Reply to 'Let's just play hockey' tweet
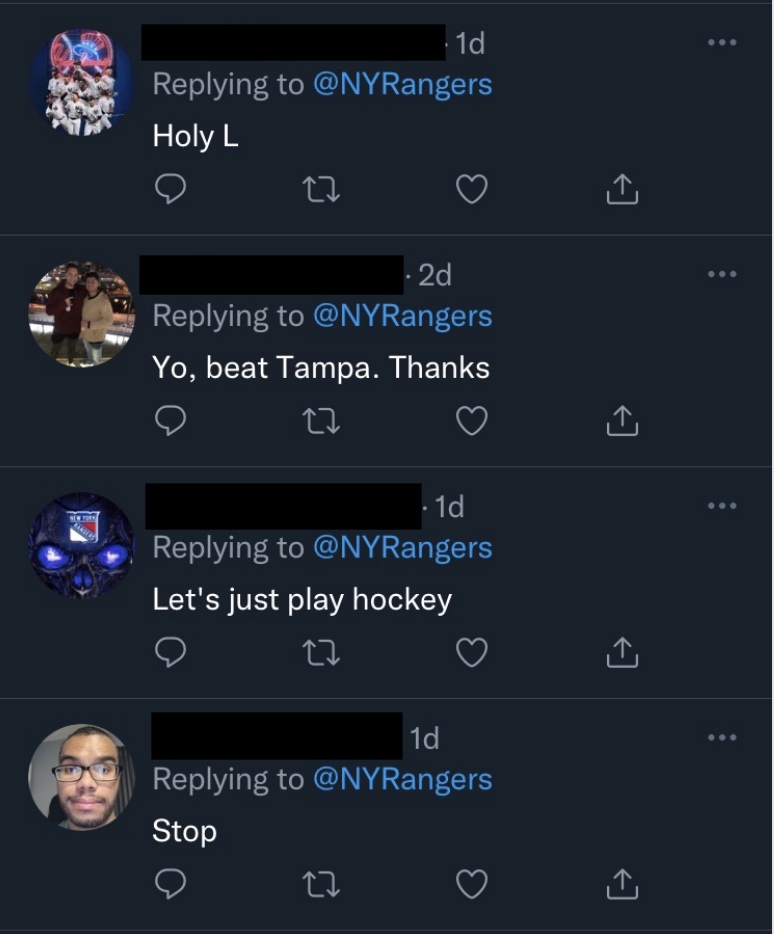This screenshot has width=774, height=934. [171, 653]
